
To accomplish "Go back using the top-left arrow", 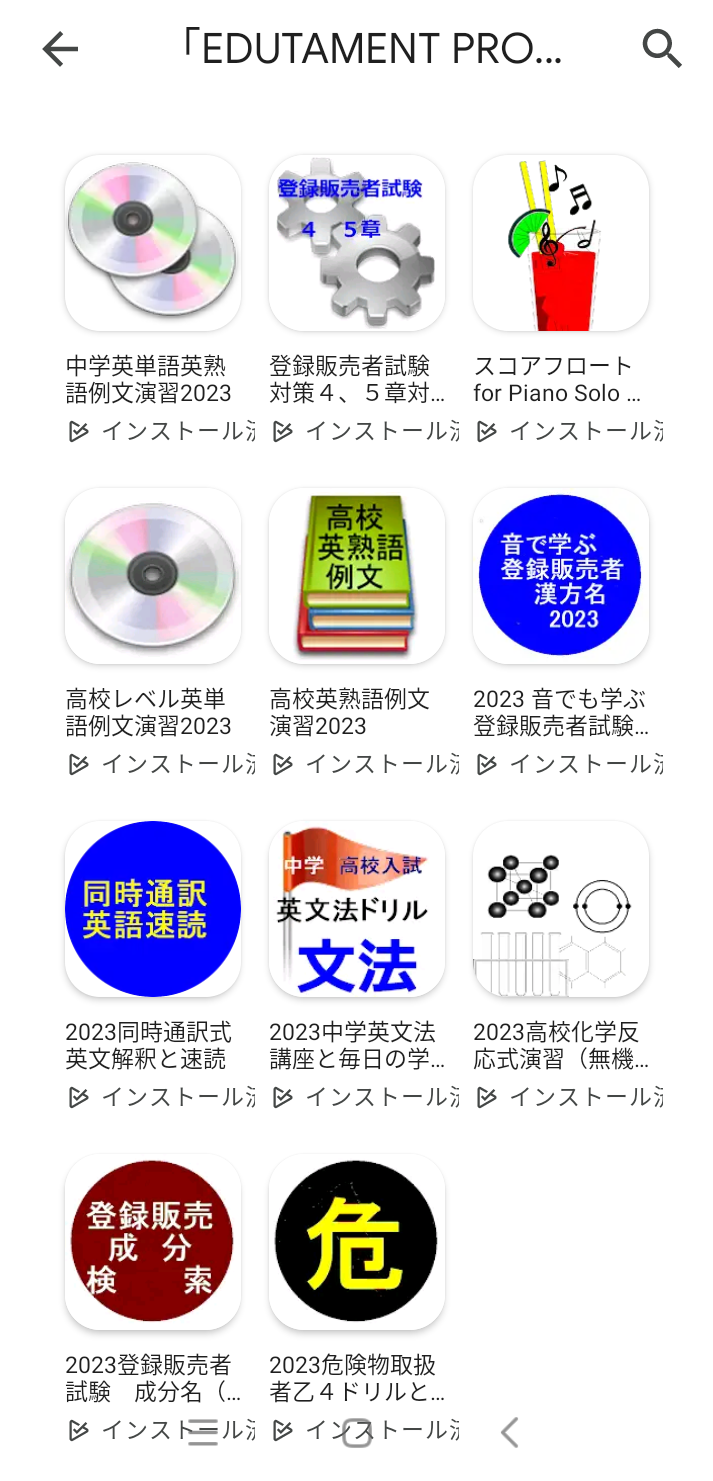I will coord(60,48).
